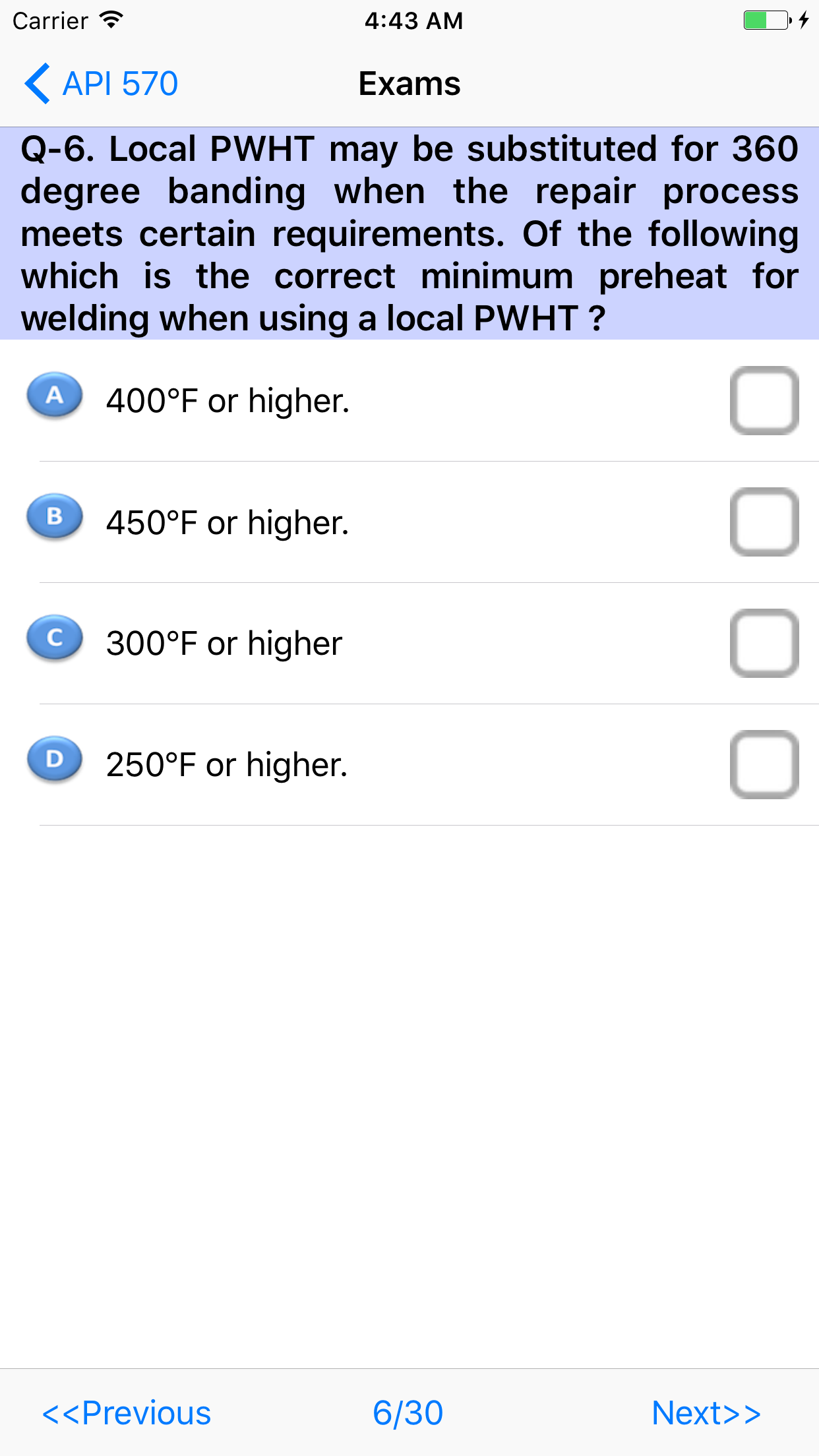819x1456 pixels.
Task: Click the 6/30 progress indicator
Action: pos(409,1412)
